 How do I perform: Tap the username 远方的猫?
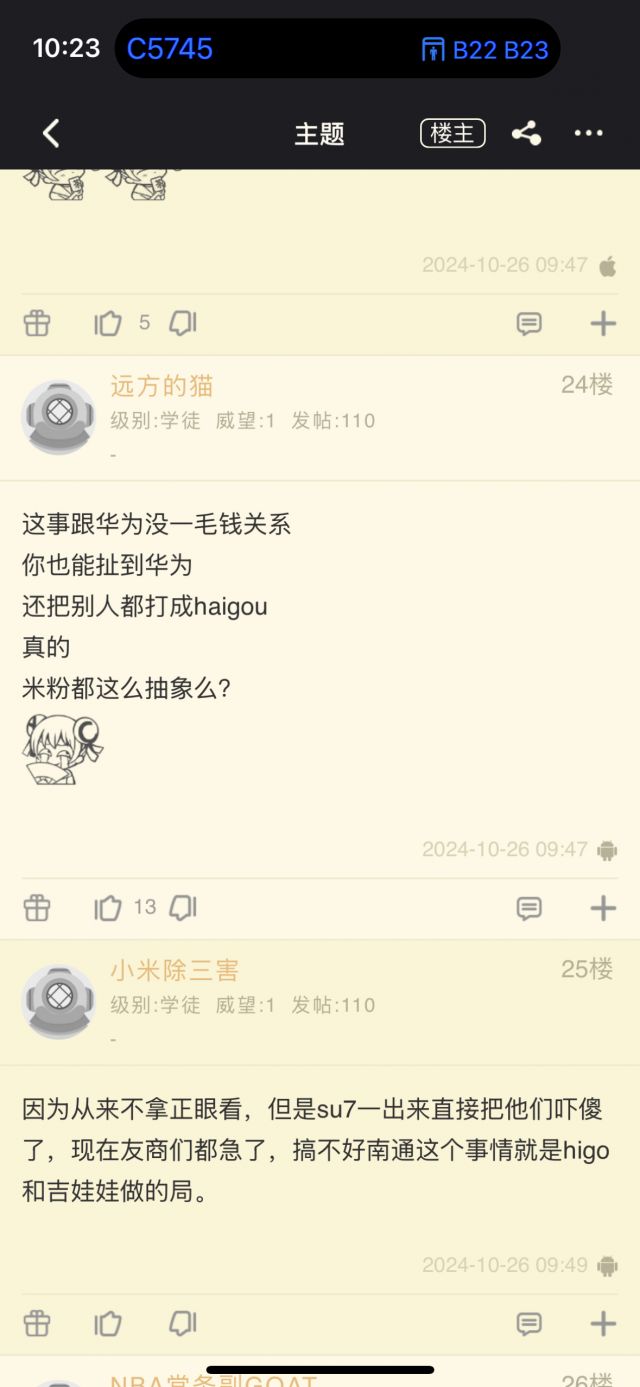click(x=161, y=386)
